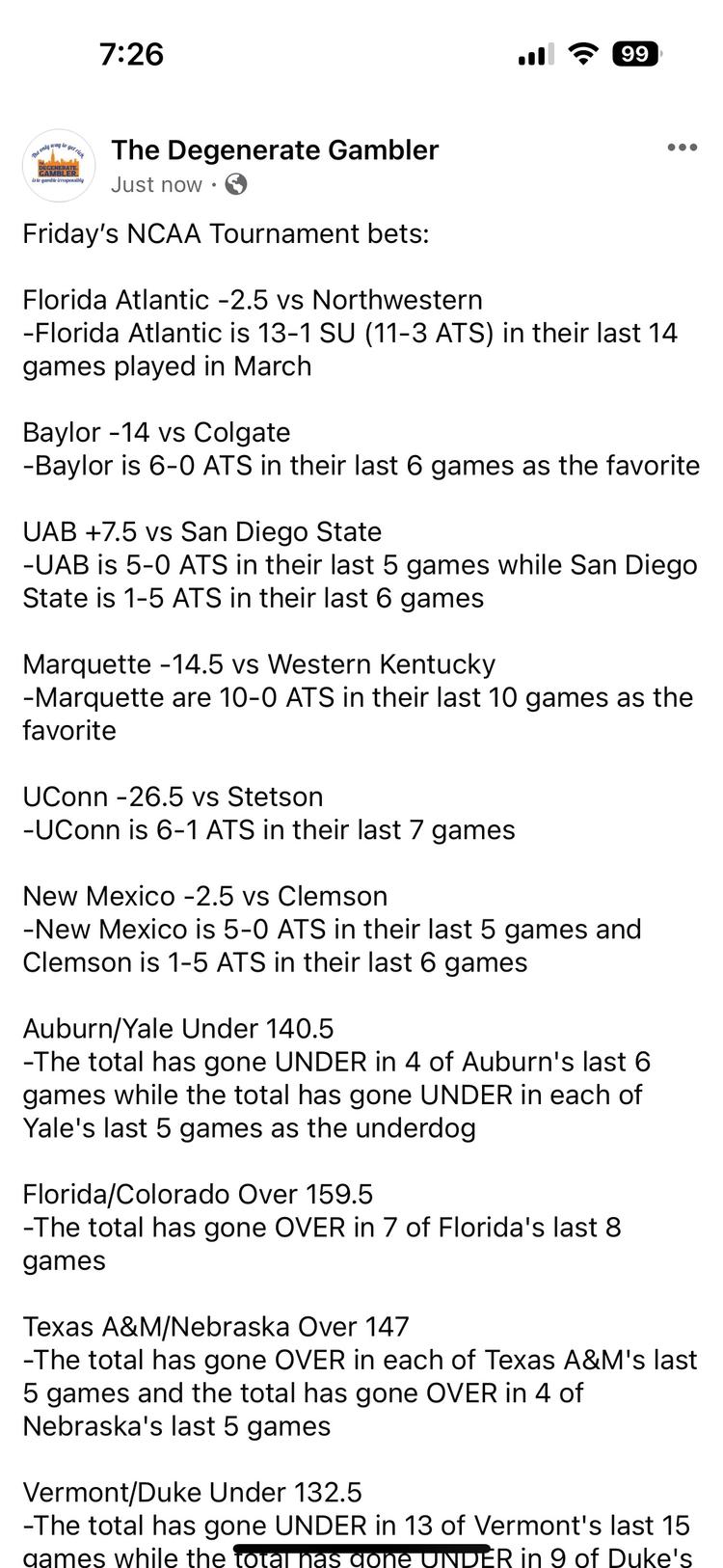
Task: Tap The Degenerate Gambler profile picture
Action: [59, 165]
